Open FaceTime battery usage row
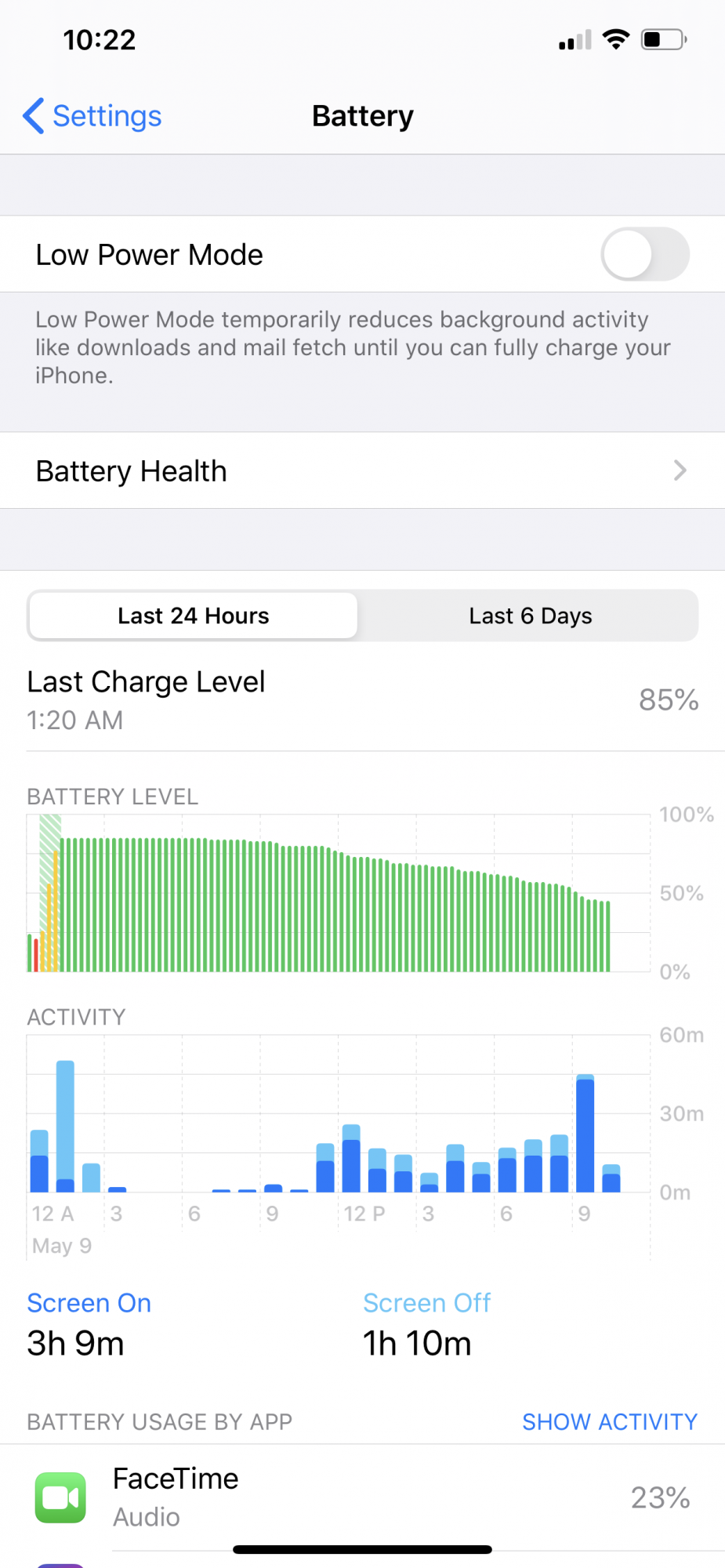725x1568 pixels. point(362,1497)
